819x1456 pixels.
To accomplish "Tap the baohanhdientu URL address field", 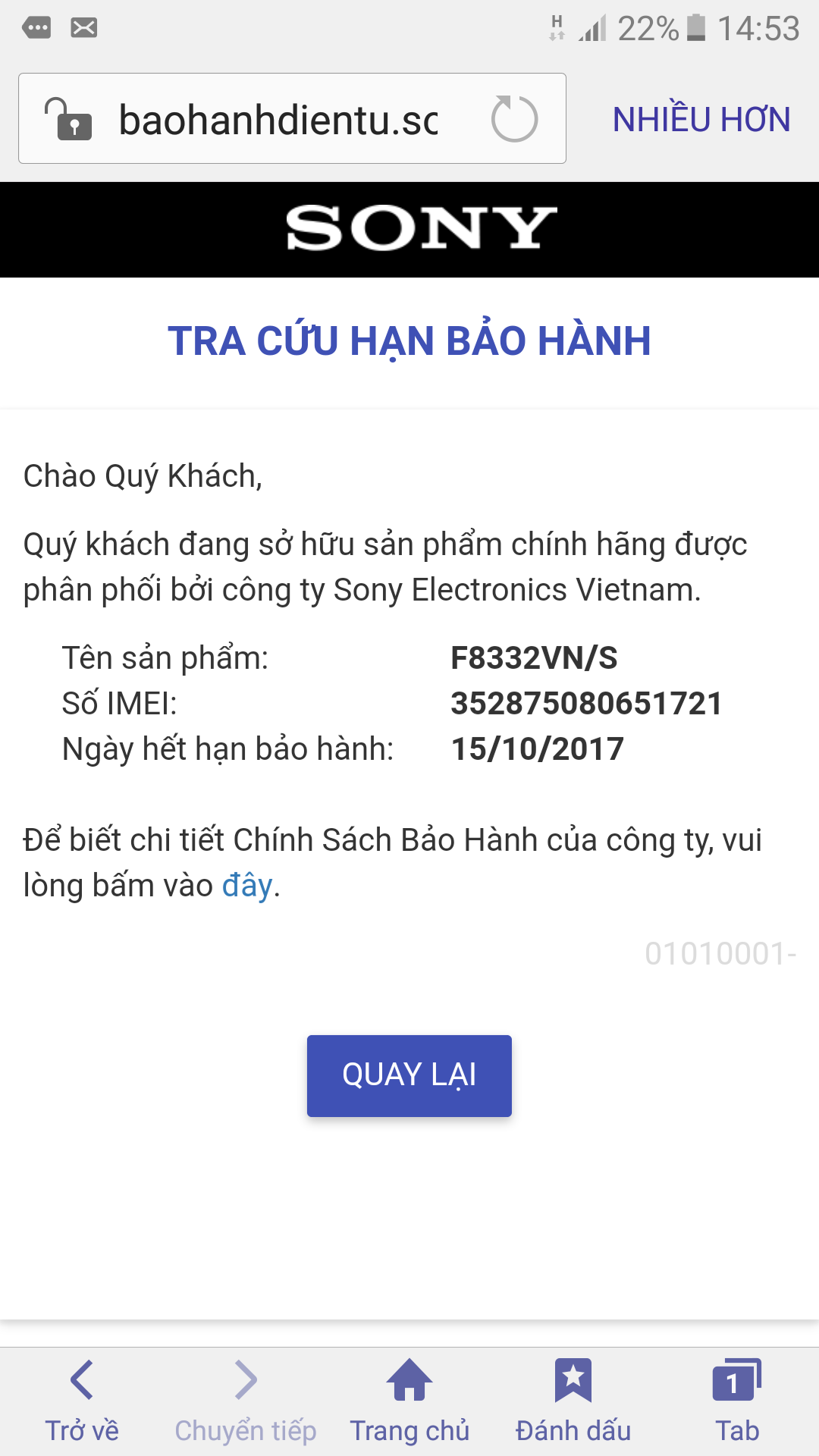I will tap(278, 119).
